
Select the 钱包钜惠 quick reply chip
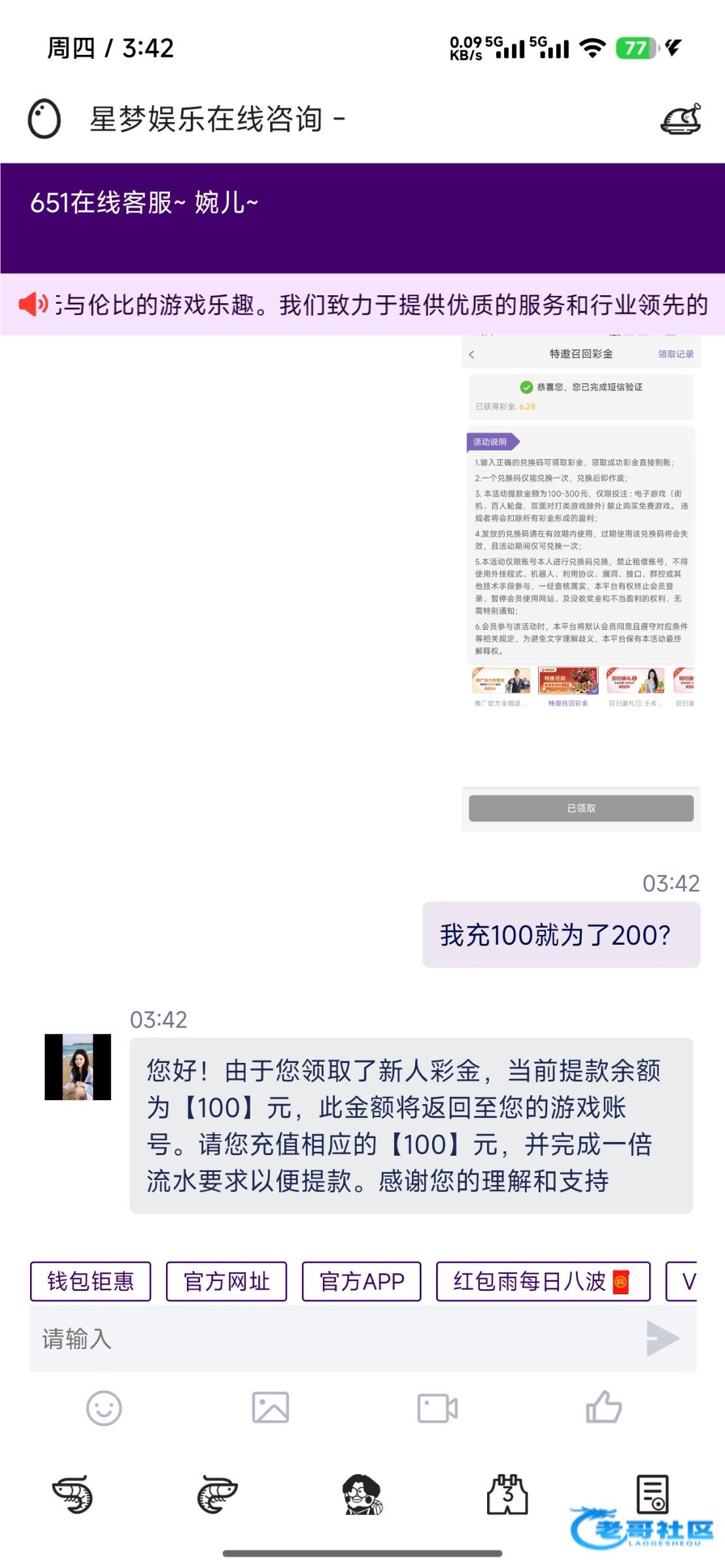(90, 1281)
